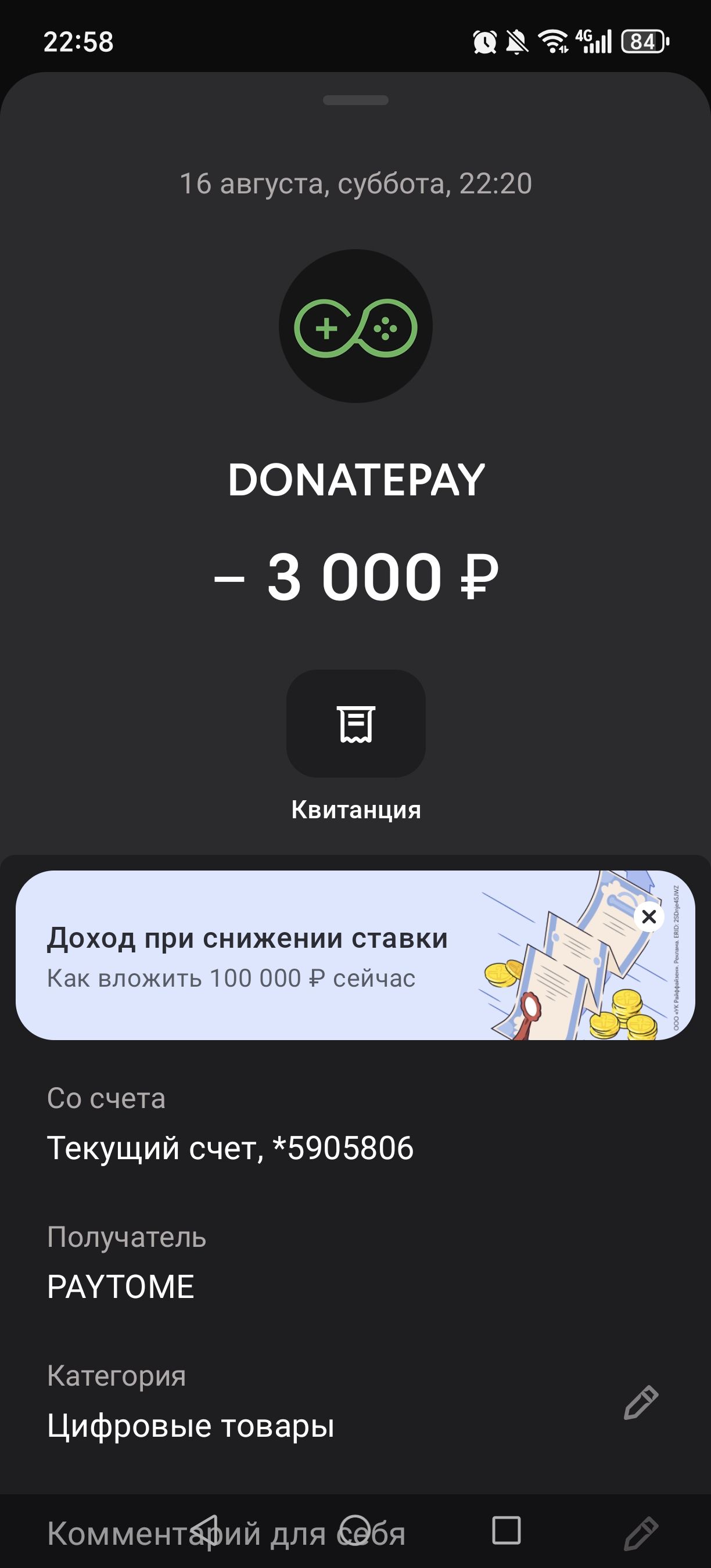Go back with the system back button
The height and width of the screenshot is (1568, 711).
click(x=204, y=1530)
